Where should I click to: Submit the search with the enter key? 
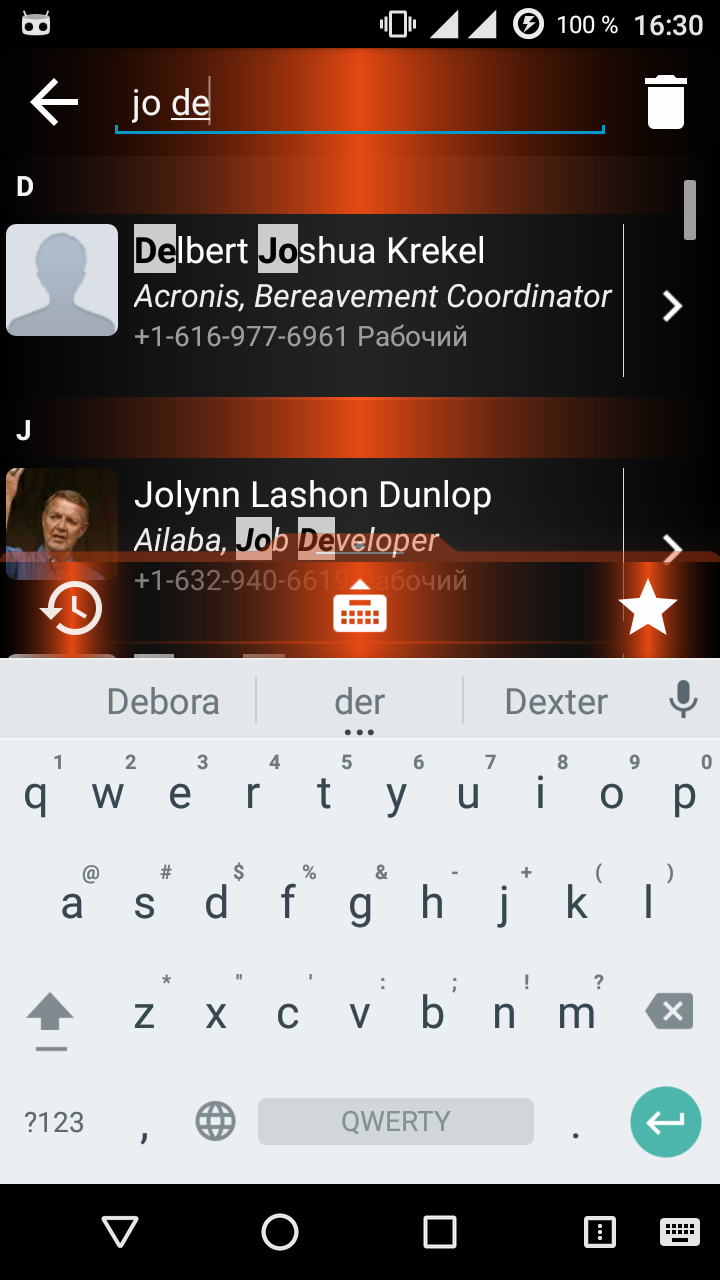[665, 1121]
